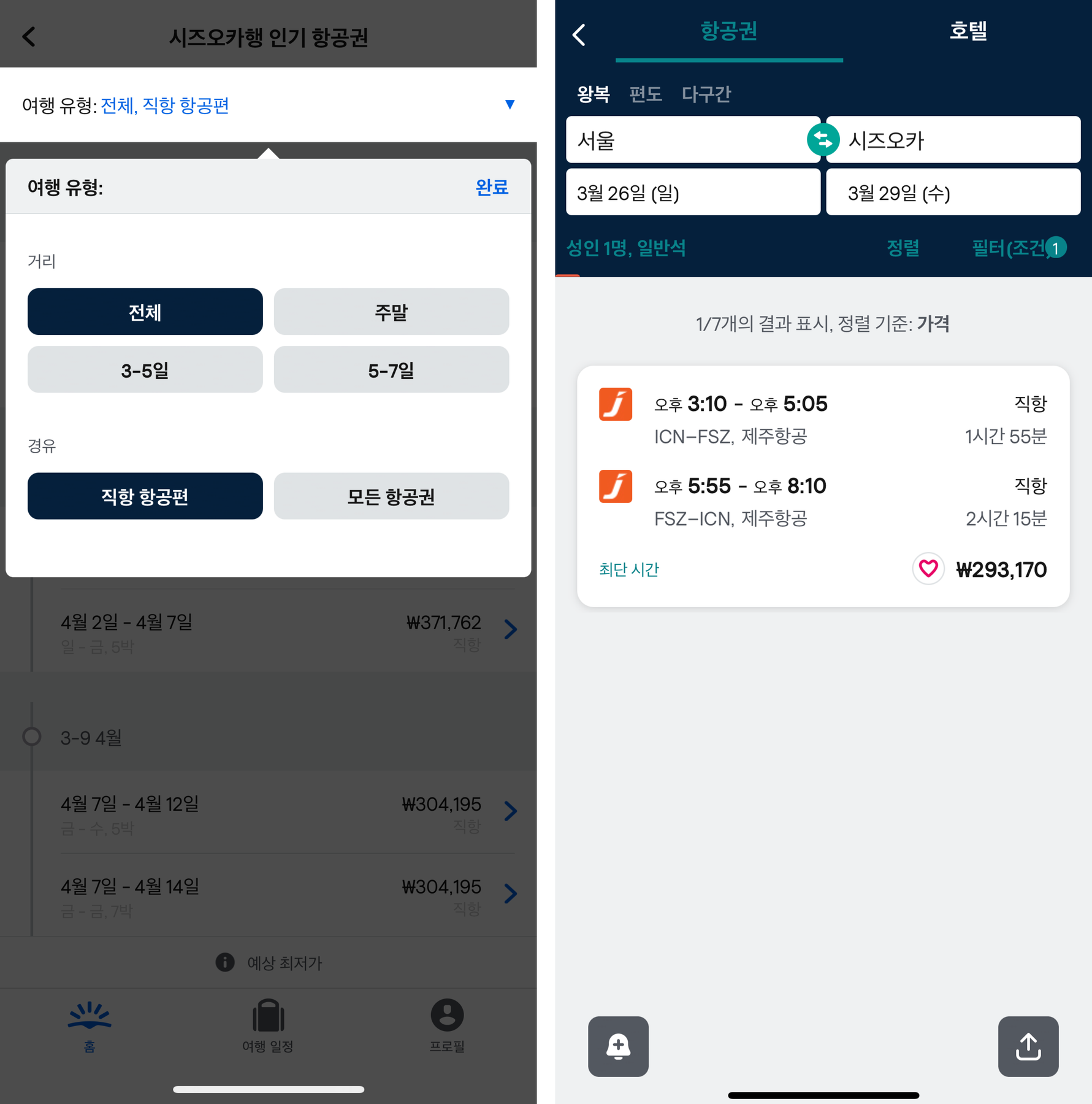Open the 정렬 sort options
Screen dimensions: 1092x1104
point(903,248)
